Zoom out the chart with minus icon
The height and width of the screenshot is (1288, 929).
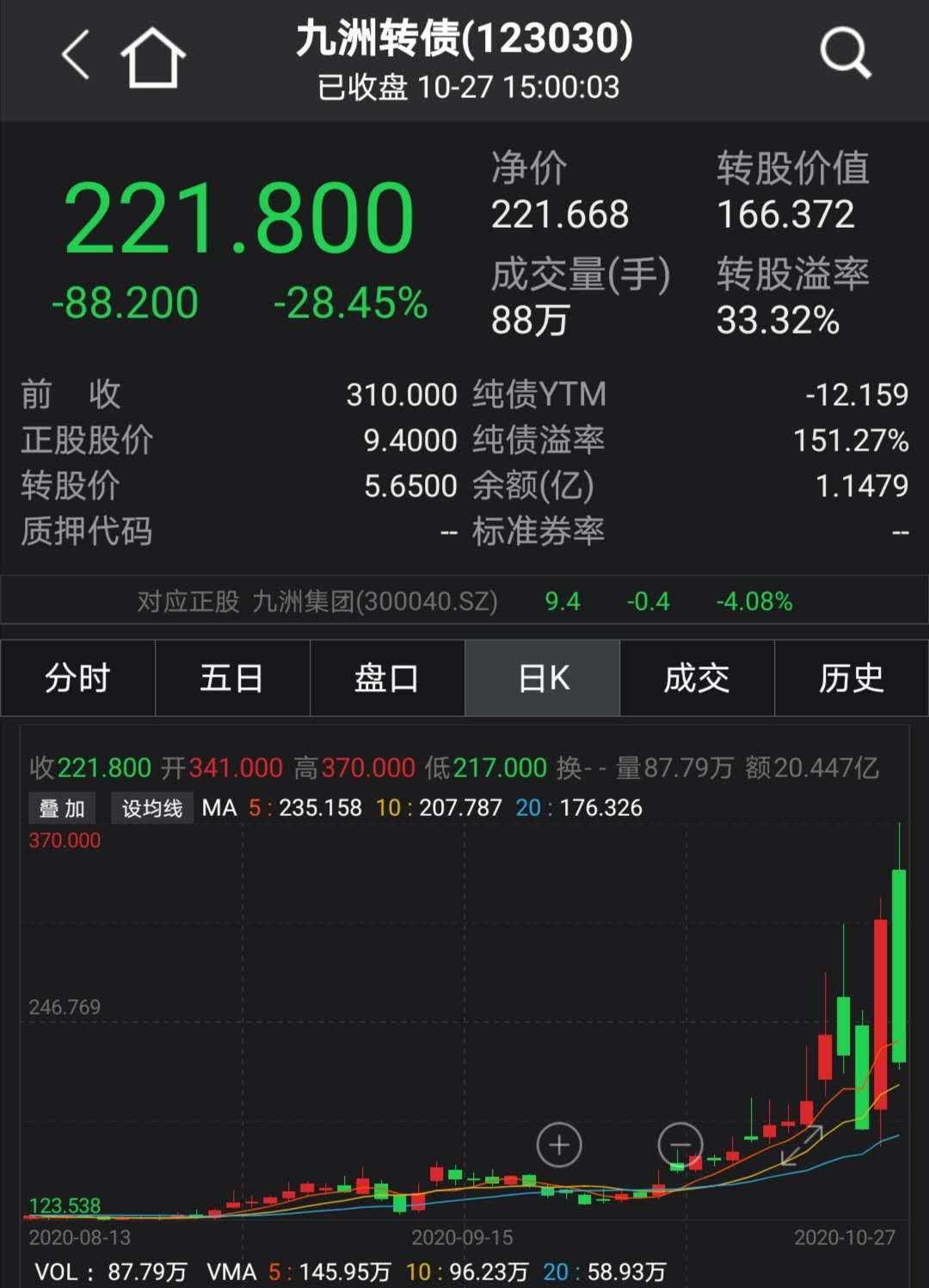pyautogui.click(x=680, y=1144)
